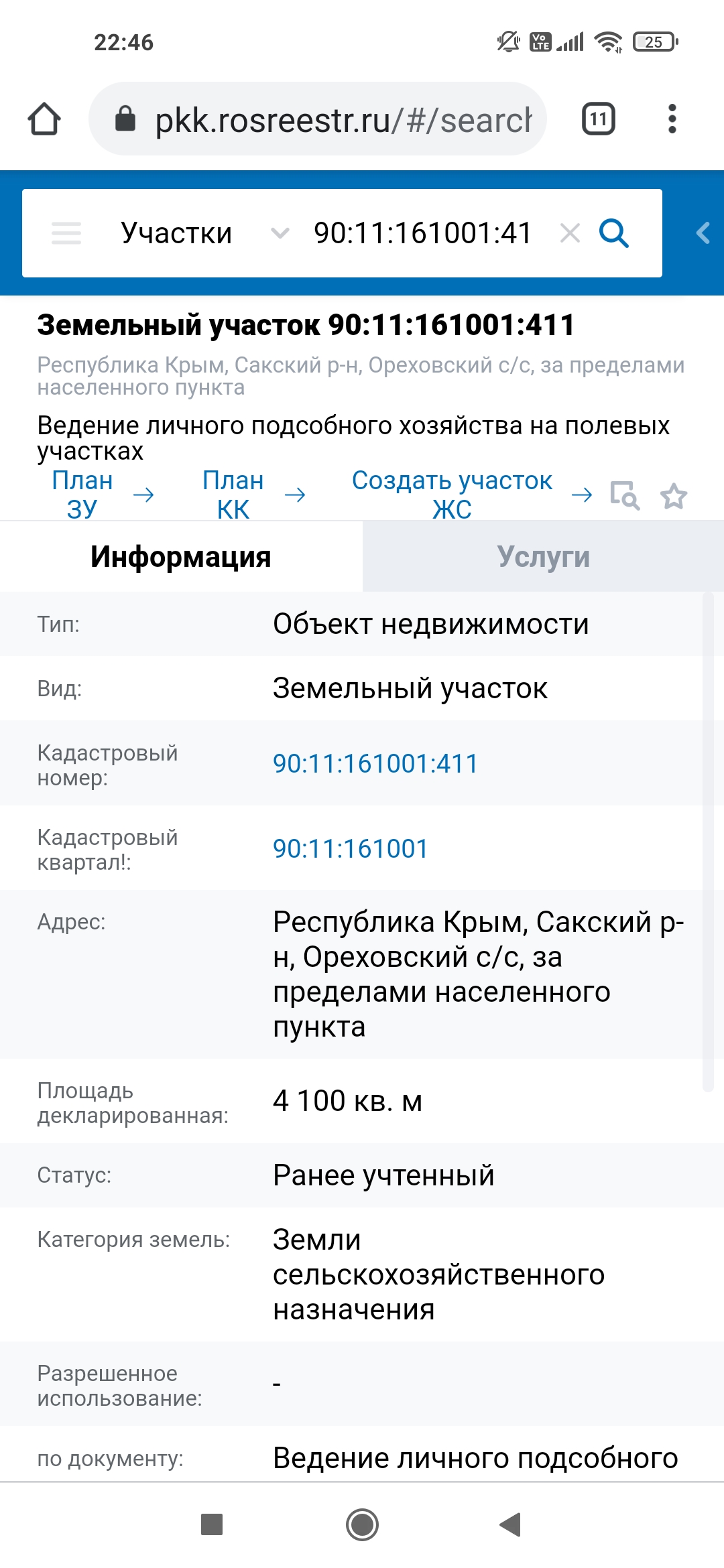Screen dimensions: 724x1568
Task: Tap the pkk.rosreestr.ru address bar
Action: 328,120
